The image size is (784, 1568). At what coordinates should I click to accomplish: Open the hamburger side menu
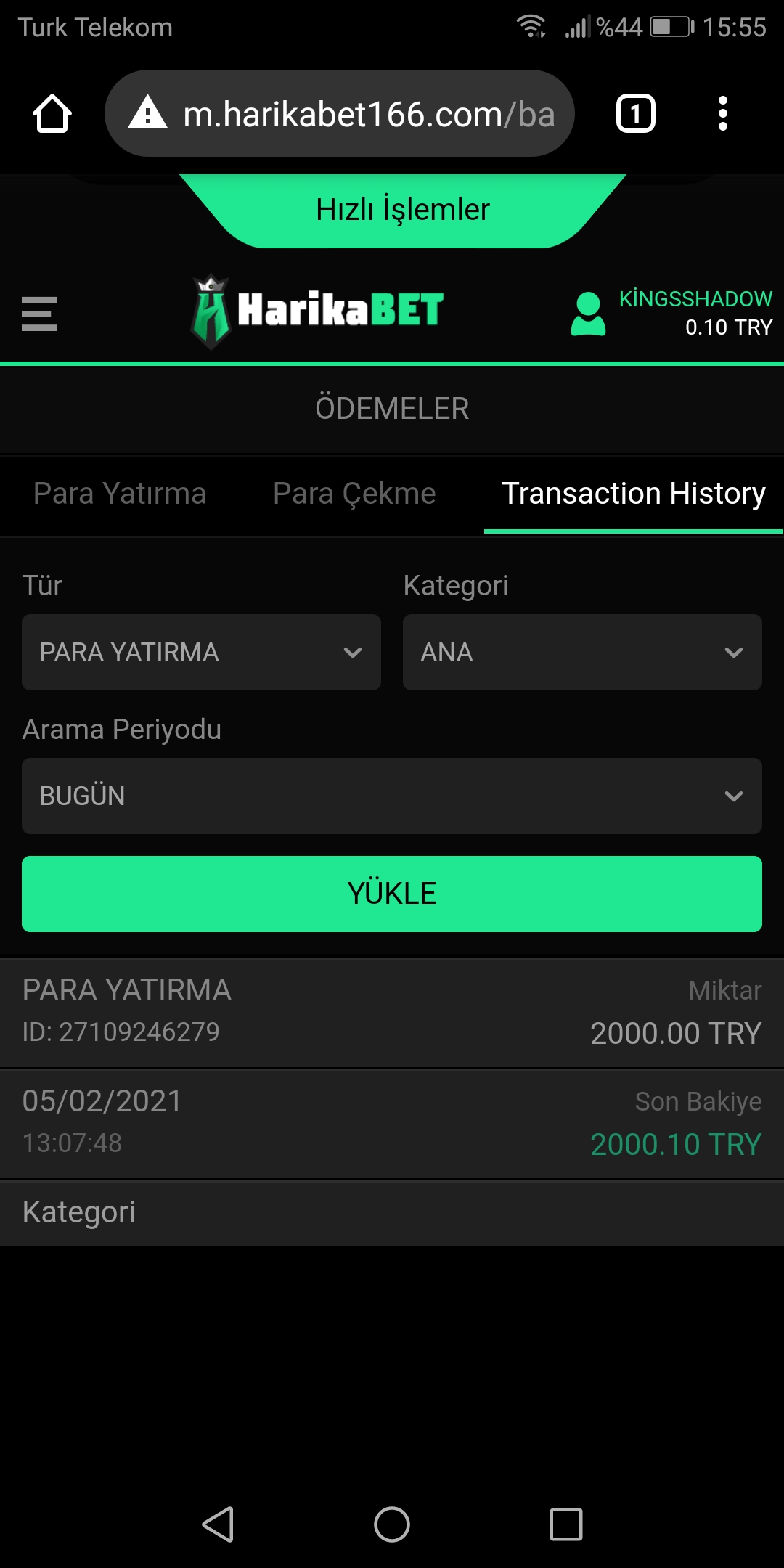(x=39, y=314)
